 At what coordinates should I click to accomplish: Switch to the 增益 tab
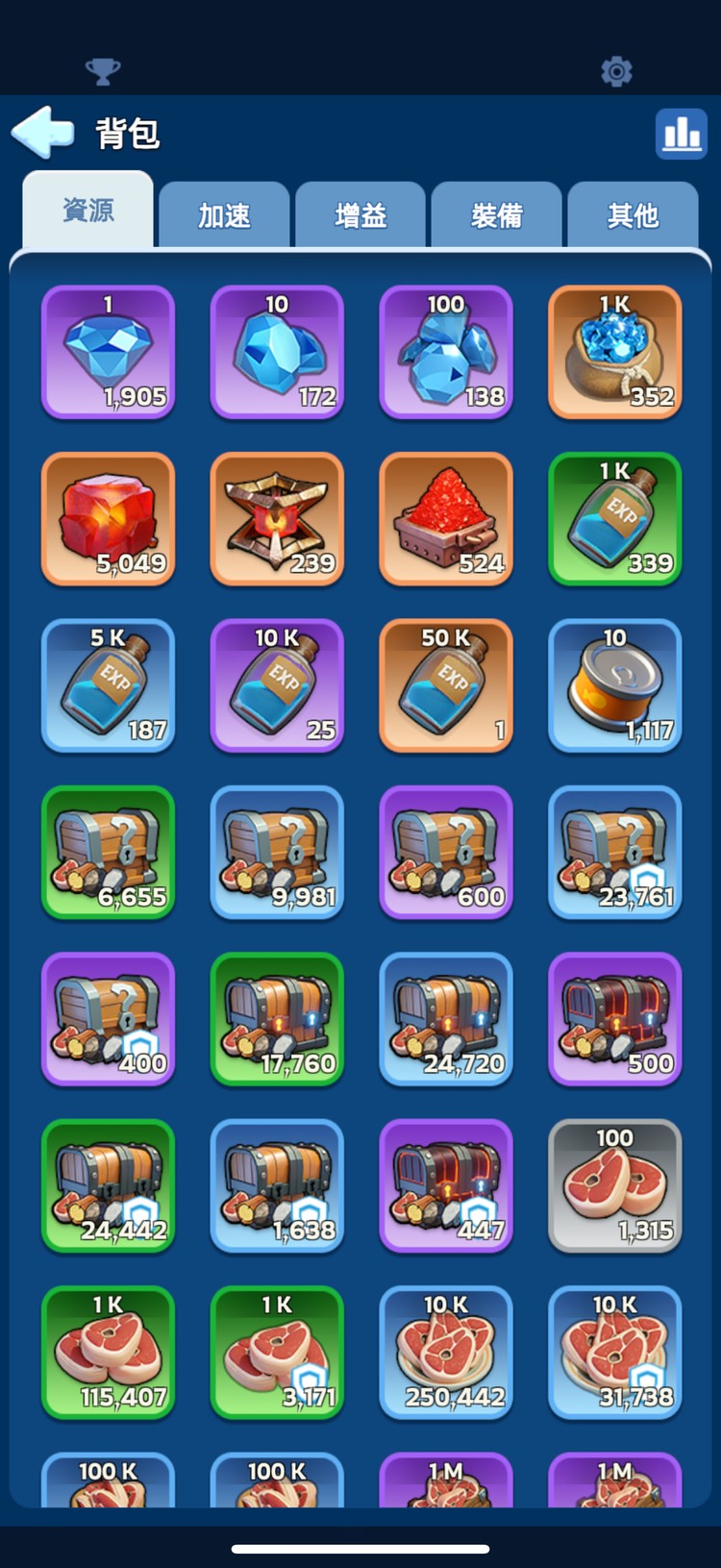[x=360, y=215]
